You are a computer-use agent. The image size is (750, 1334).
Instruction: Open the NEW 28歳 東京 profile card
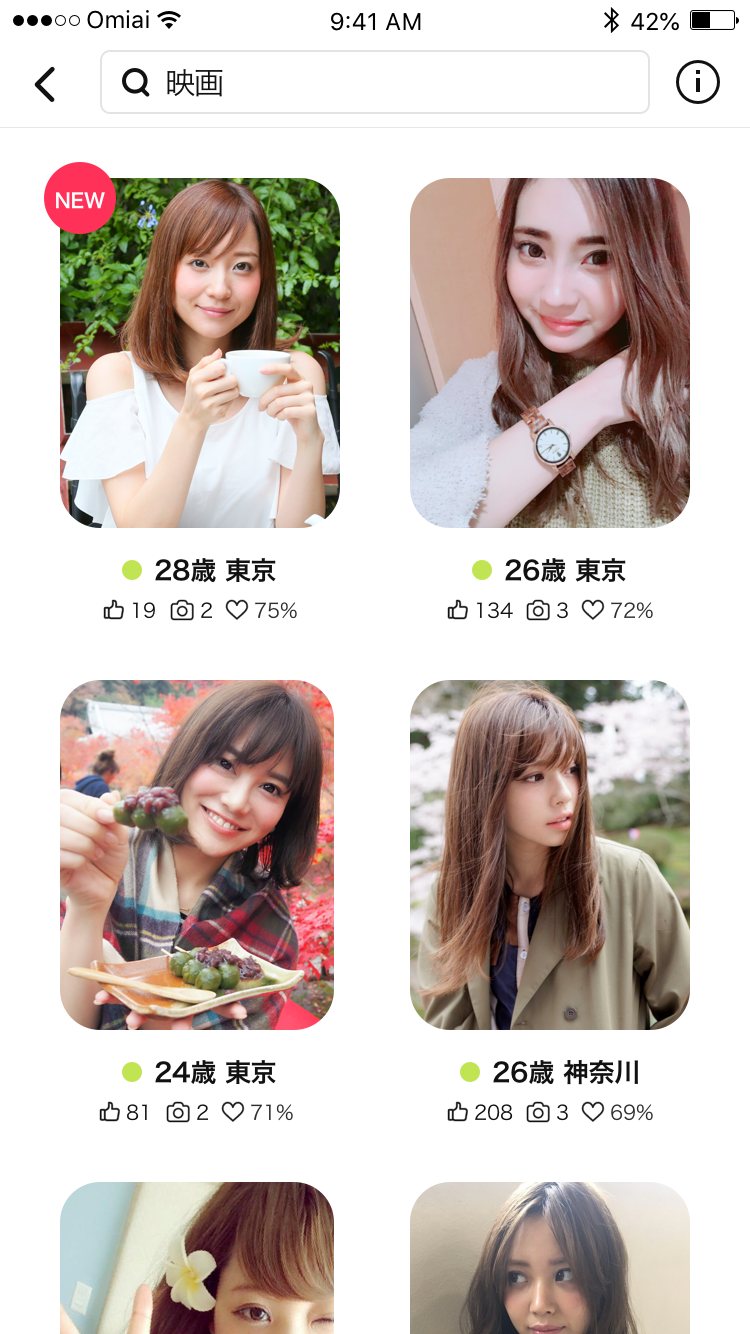coord(200,353)
